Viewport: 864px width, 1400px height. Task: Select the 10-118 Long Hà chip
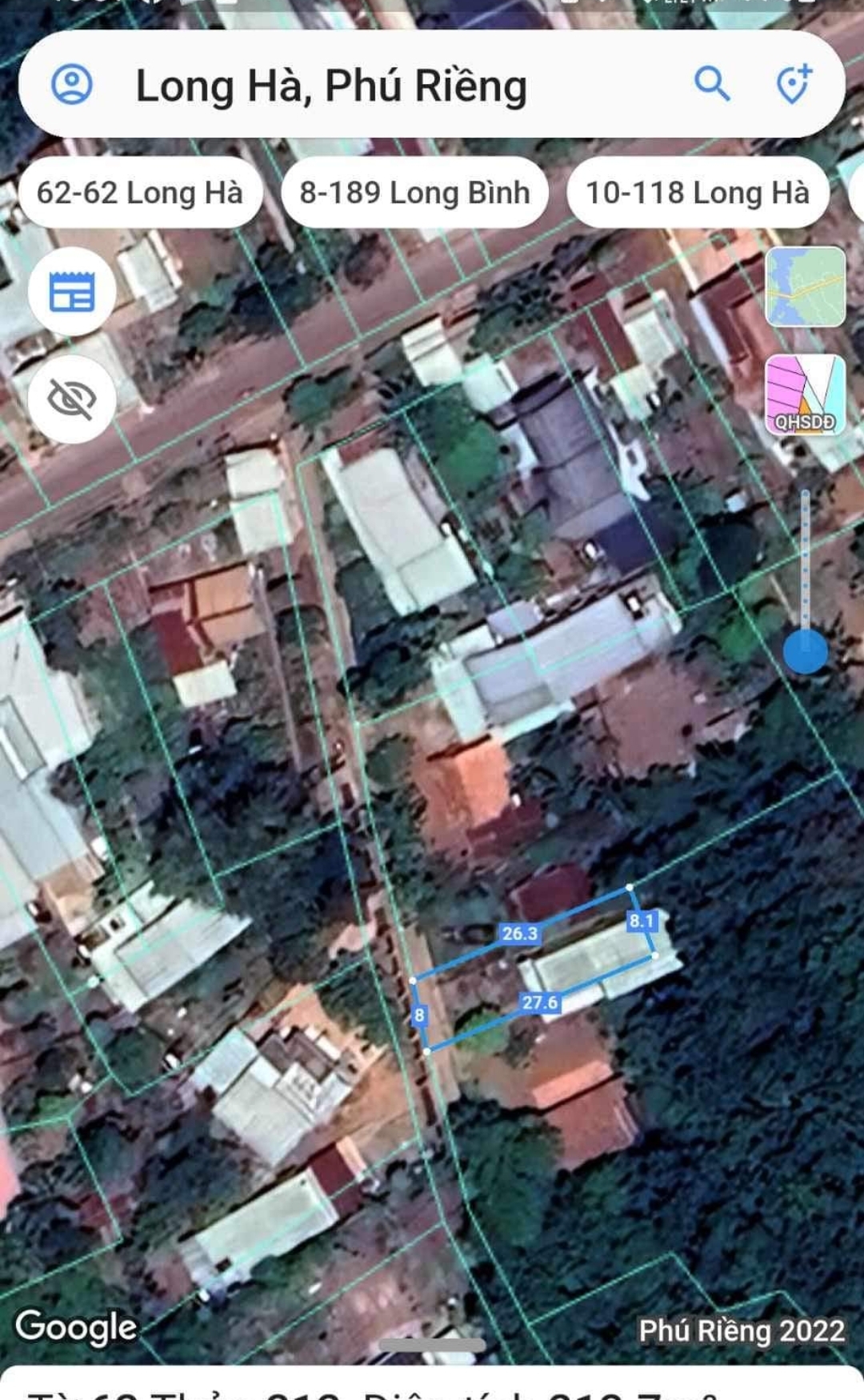[x=698, y=193]
